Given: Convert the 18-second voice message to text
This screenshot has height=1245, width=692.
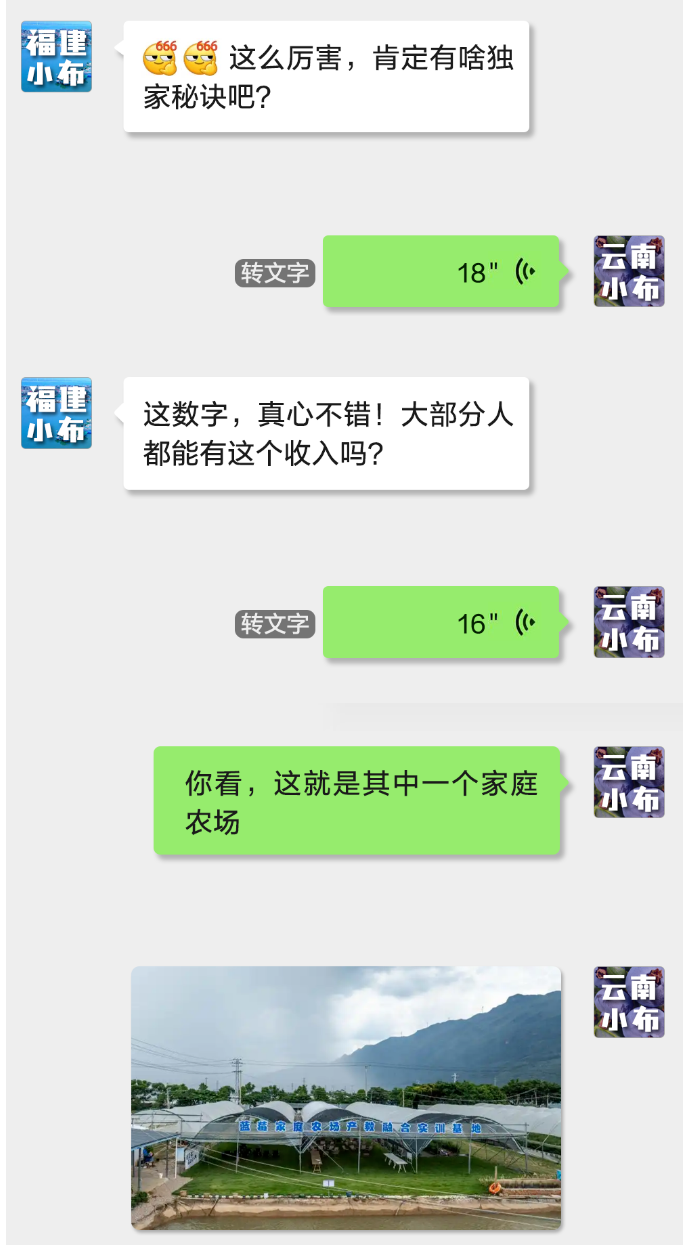Looking at the screenshot, I should 275,272.
